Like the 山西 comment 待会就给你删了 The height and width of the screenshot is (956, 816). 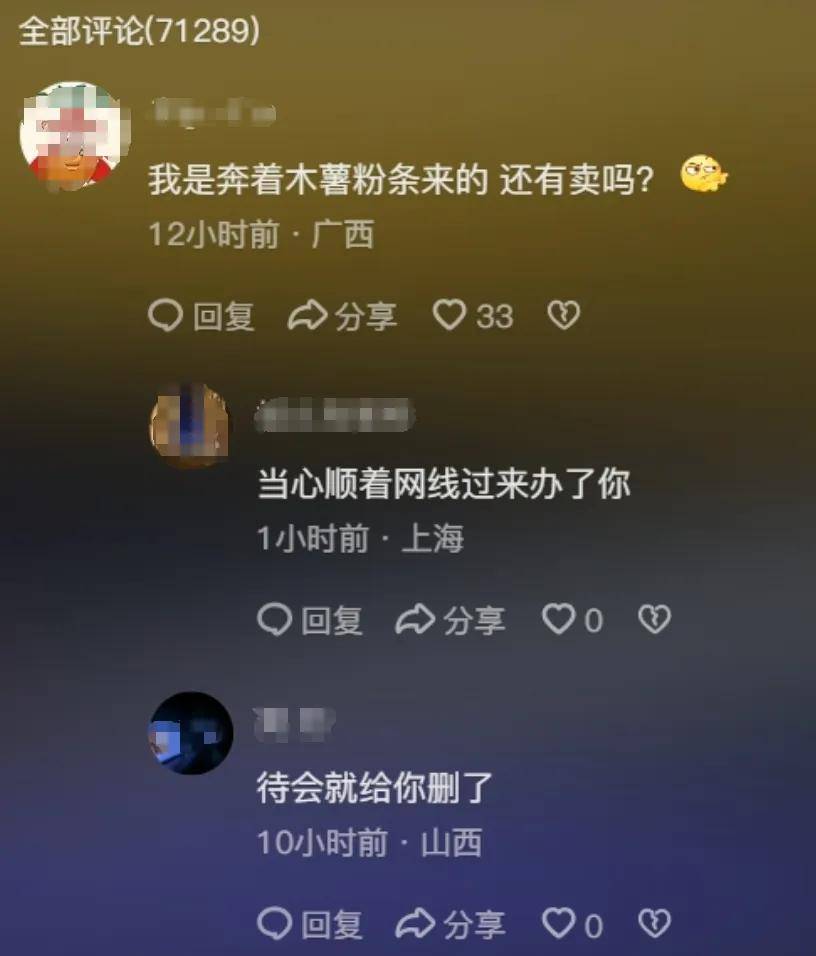pyautogui.click(x=559, y=924)
